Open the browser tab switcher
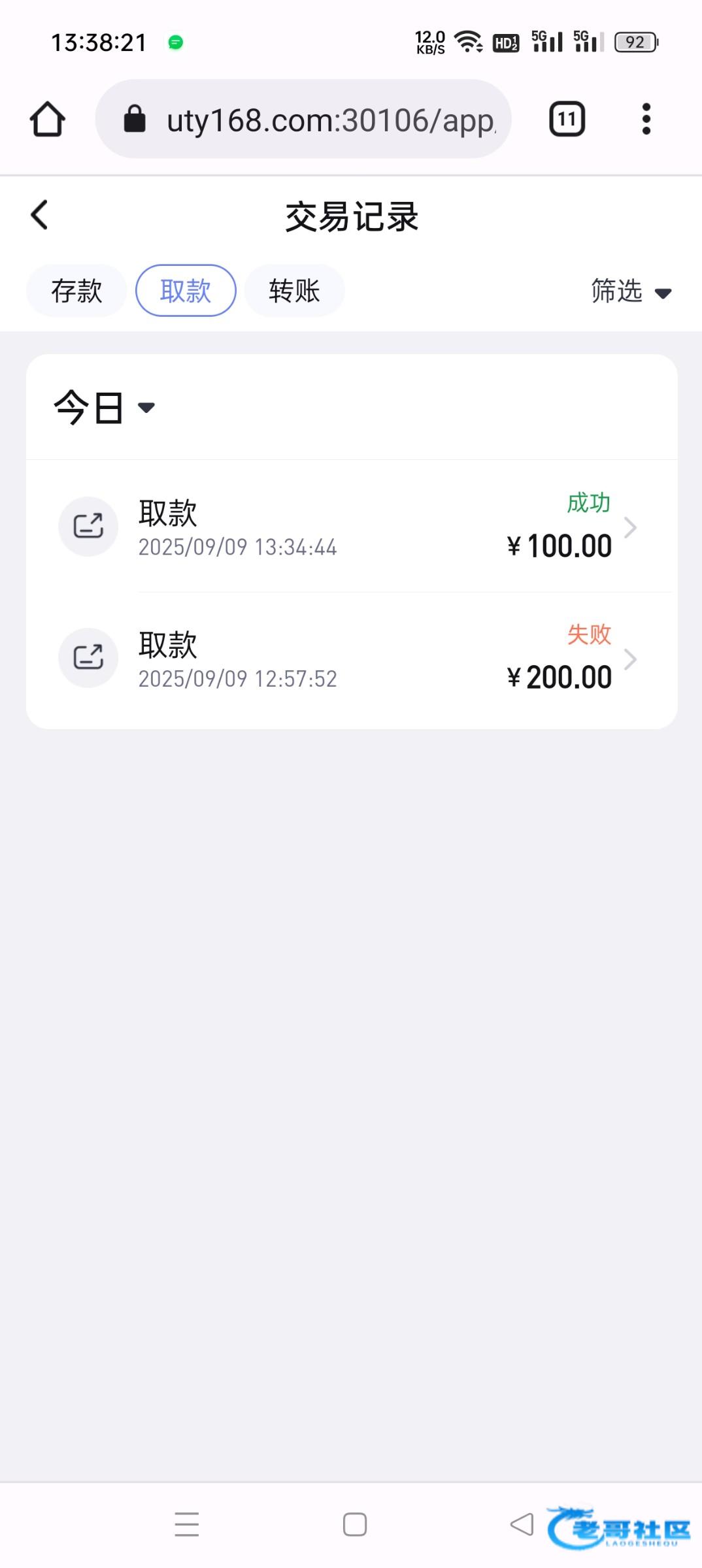The height and width of the screenshot is (1568, 702). click(x=567, y=120)
